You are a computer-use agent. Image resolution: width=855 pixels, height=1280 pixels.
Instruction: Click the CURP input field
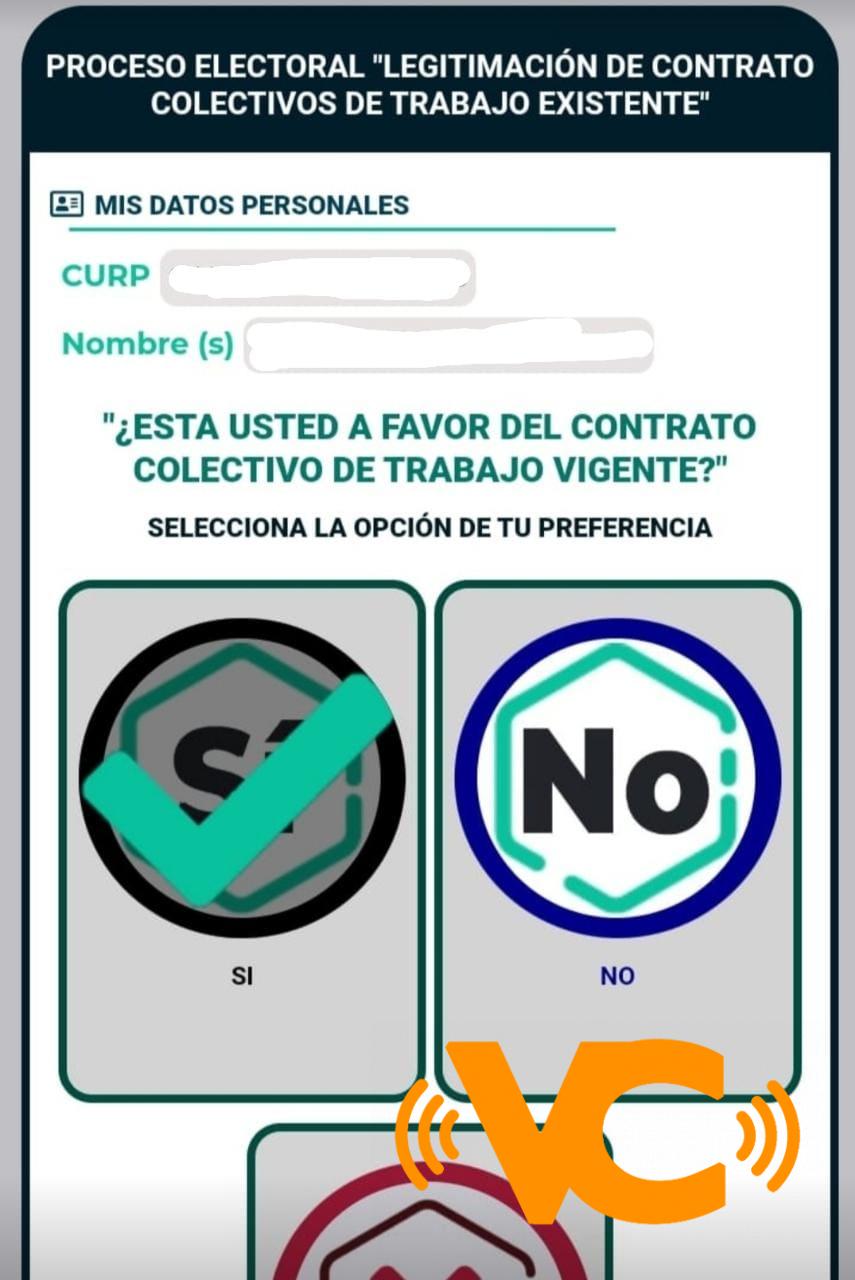pos(320,276)
